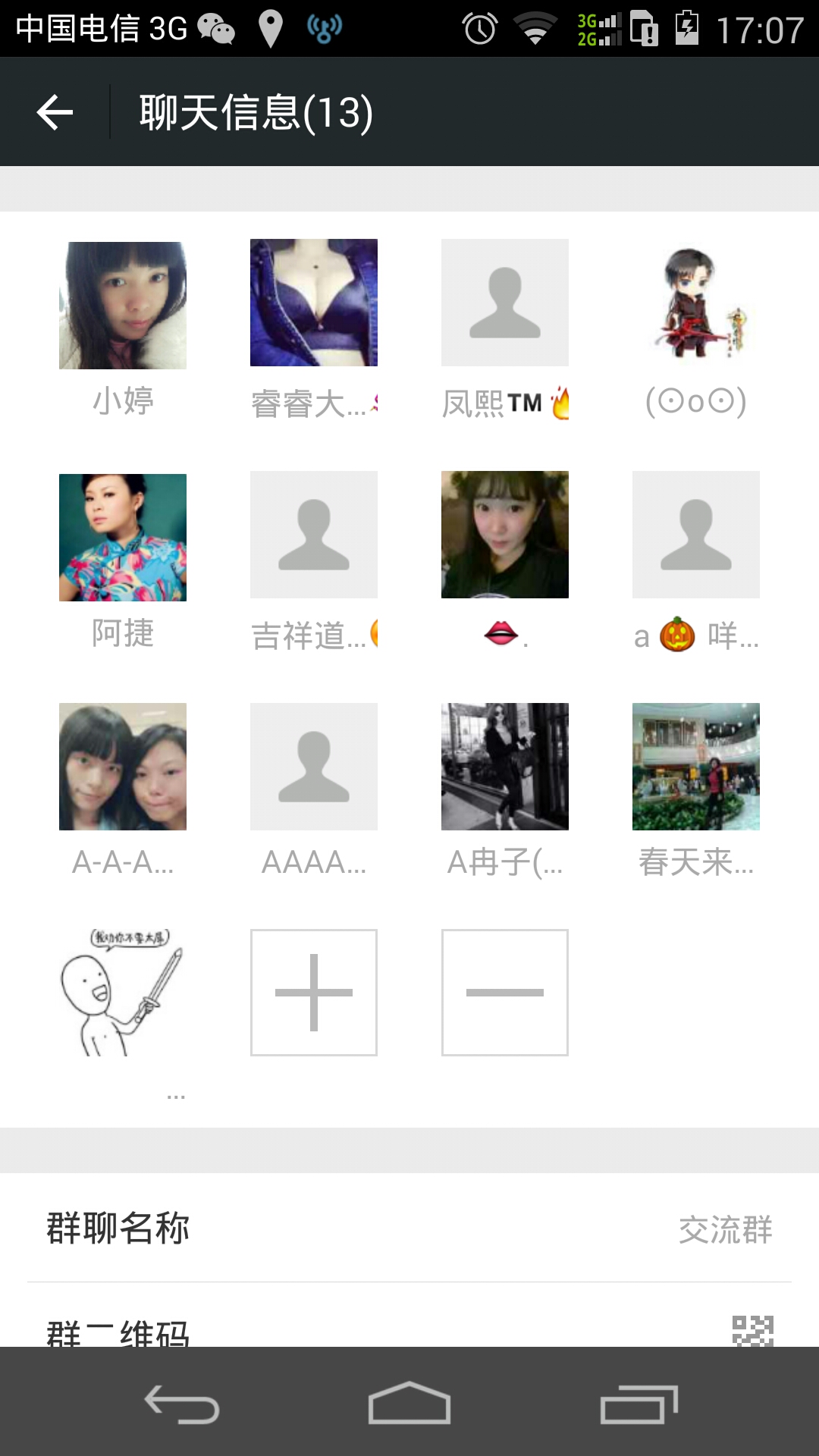The image size is (819, 1456).
Task: Open member 阿捷's profile
Action: 123,537
